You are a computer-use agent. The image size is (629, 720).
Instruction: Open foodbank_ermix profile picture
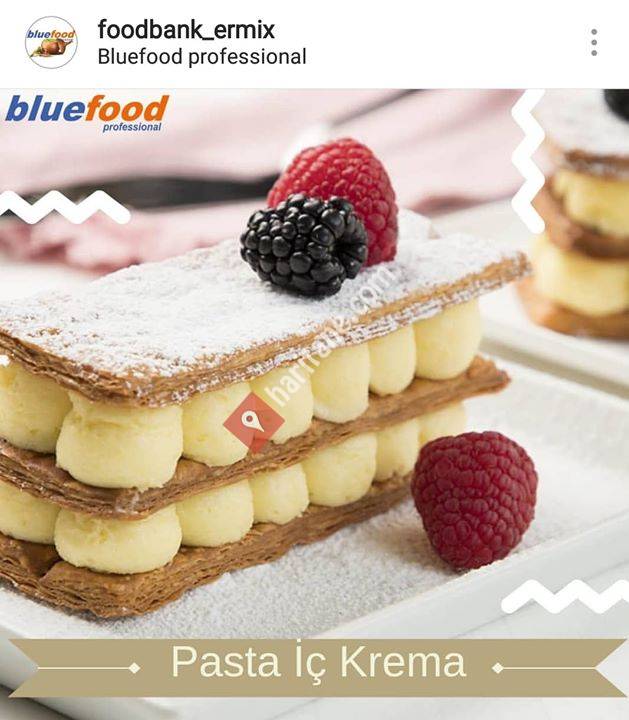coord(51,43)
